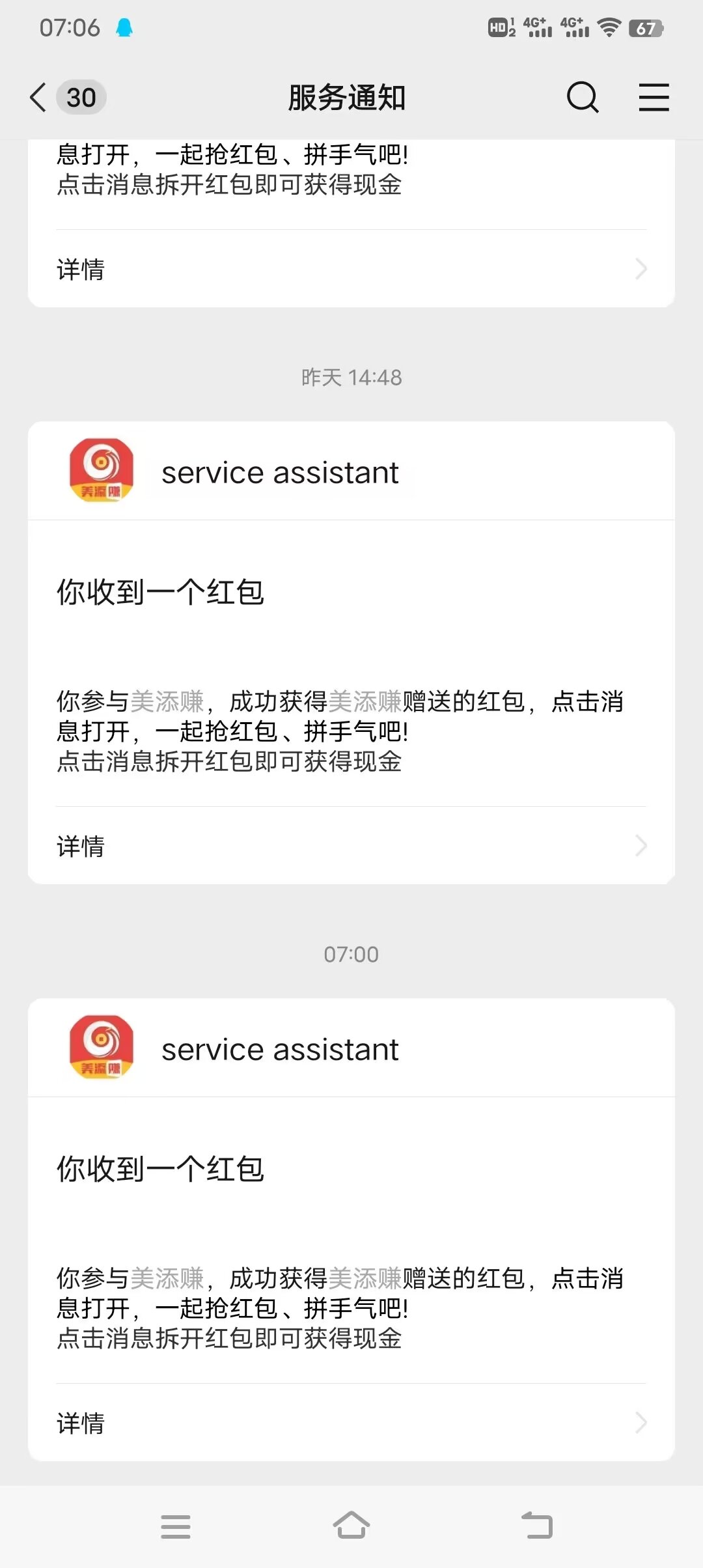Open service assistant header from 昨天 14:48

pyautogui.click(x=351, y=471)
